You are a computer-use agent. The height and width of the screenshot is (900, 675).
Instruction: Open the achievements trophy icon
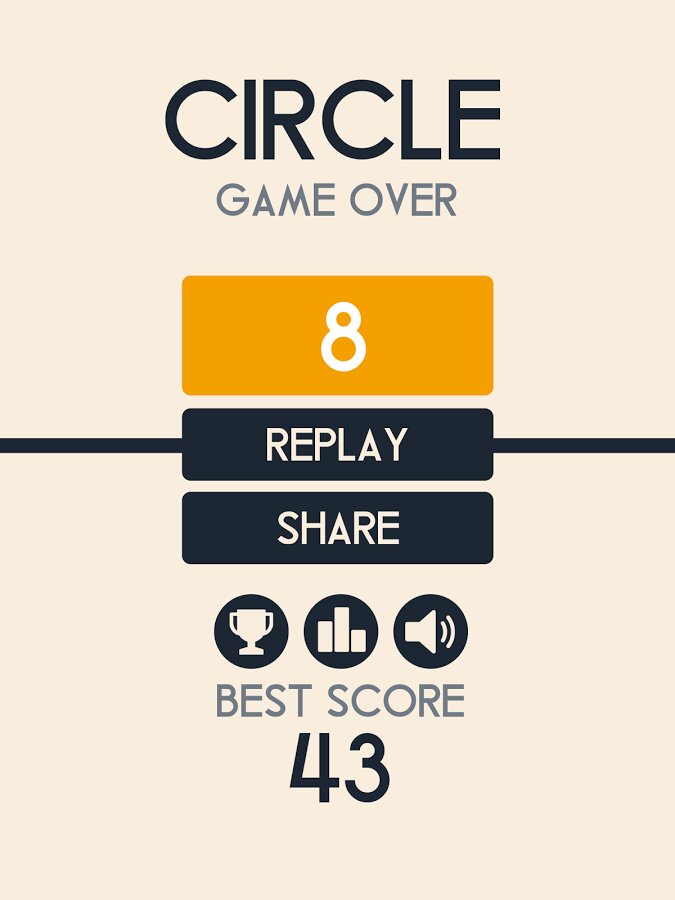(x=251, y=632)
